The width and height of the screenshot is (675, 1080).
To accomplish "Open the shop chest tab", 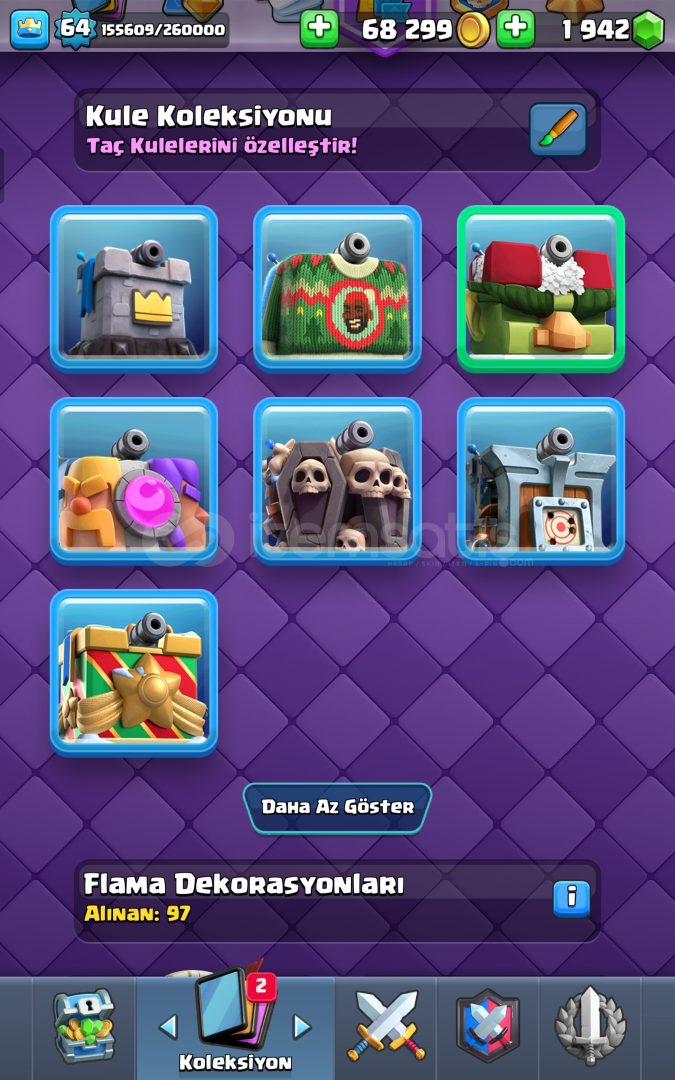I will (x=84, y=1026).
